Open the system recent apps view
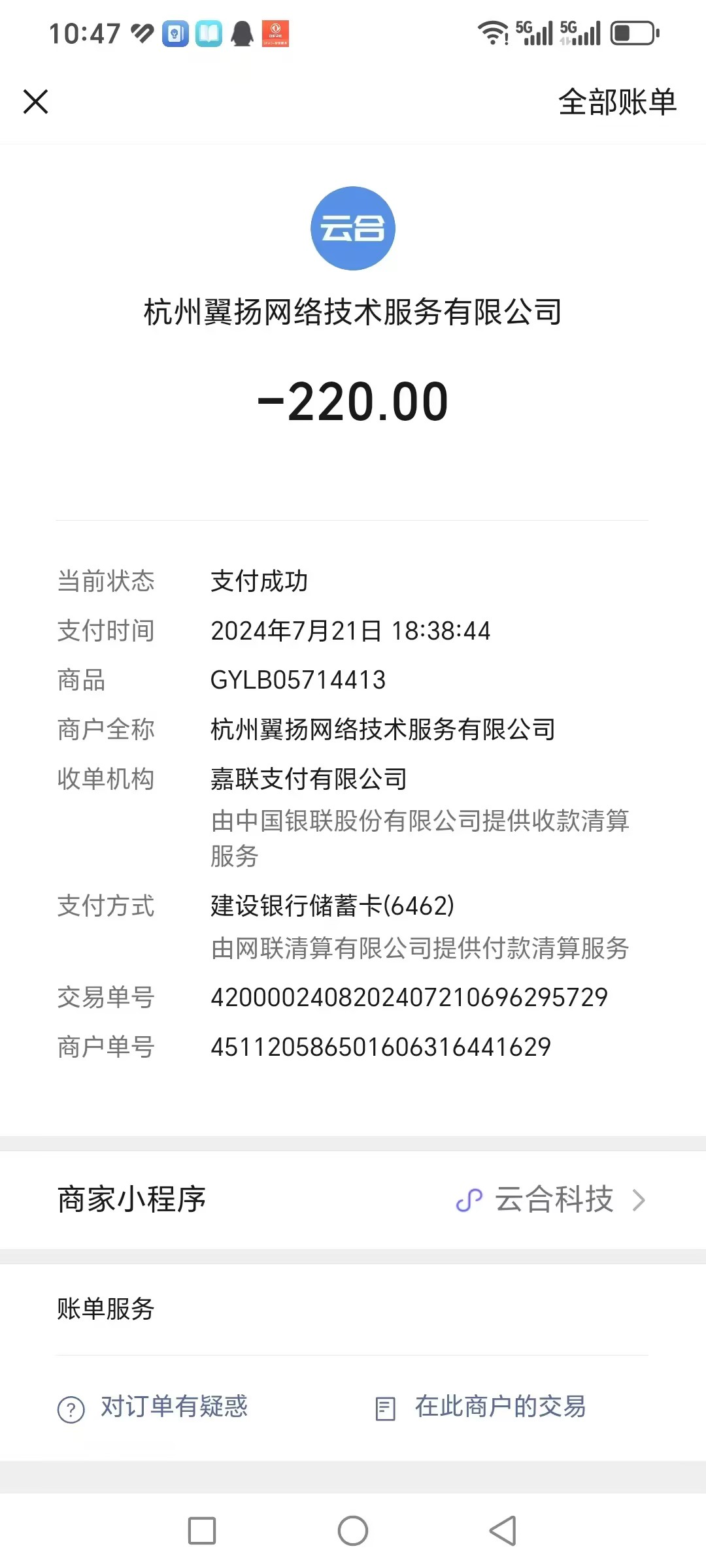 coord(202,1531)
